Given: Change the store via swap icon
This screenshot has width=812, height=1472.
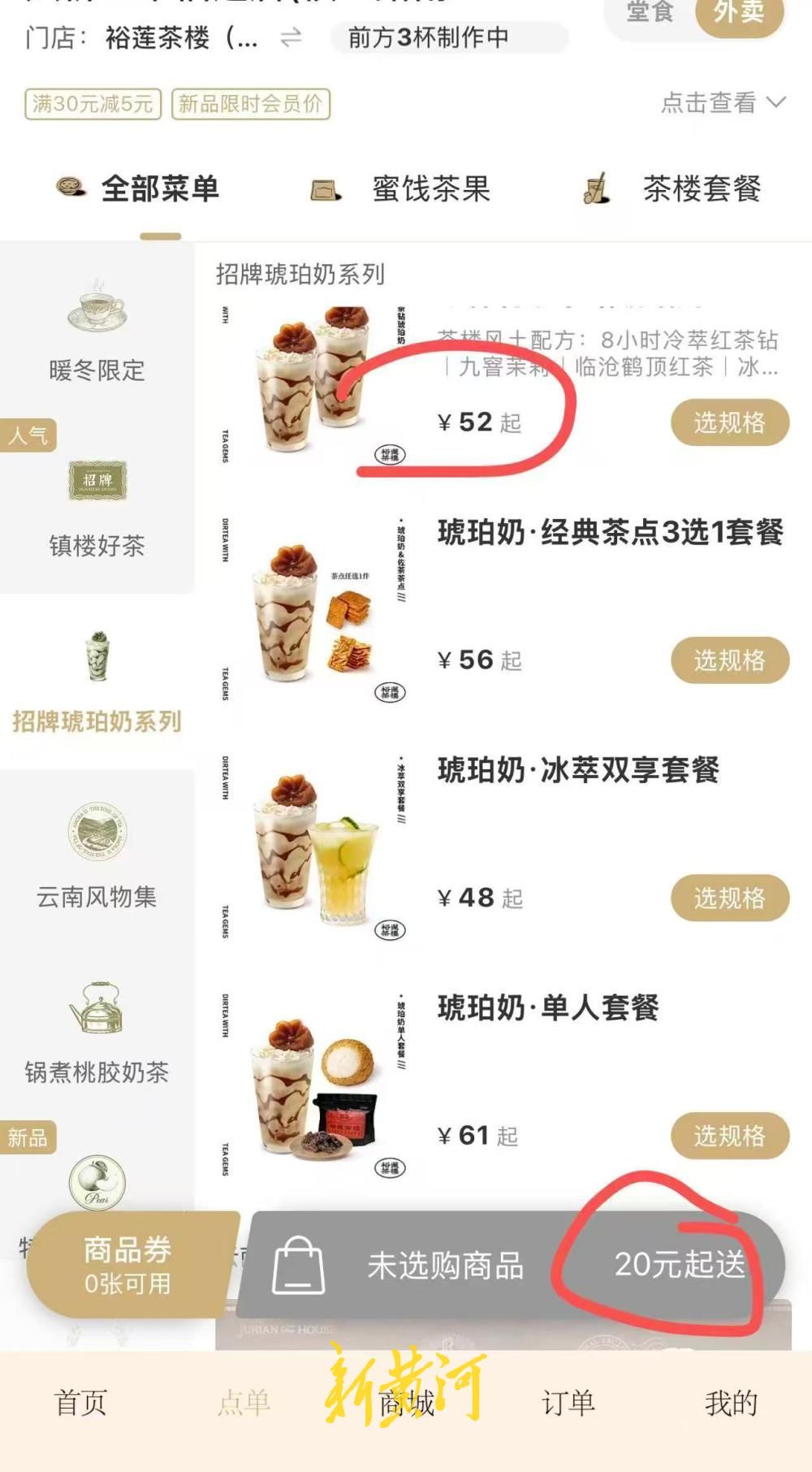Looking at the screenshot, I should click(x=291, y=37).
